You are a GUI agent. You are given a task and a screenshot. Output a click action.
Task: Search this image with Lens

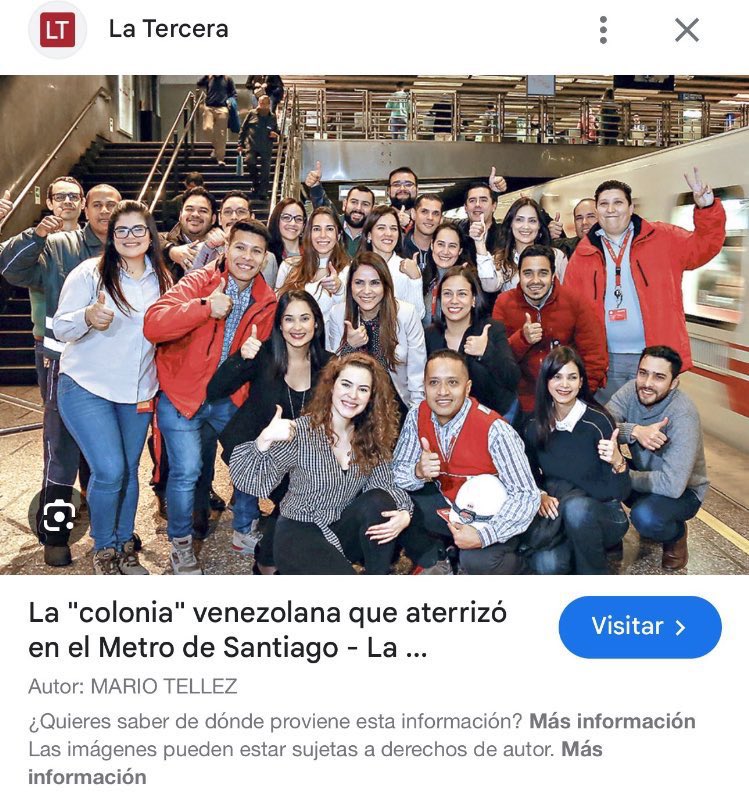tap(58, 516)
